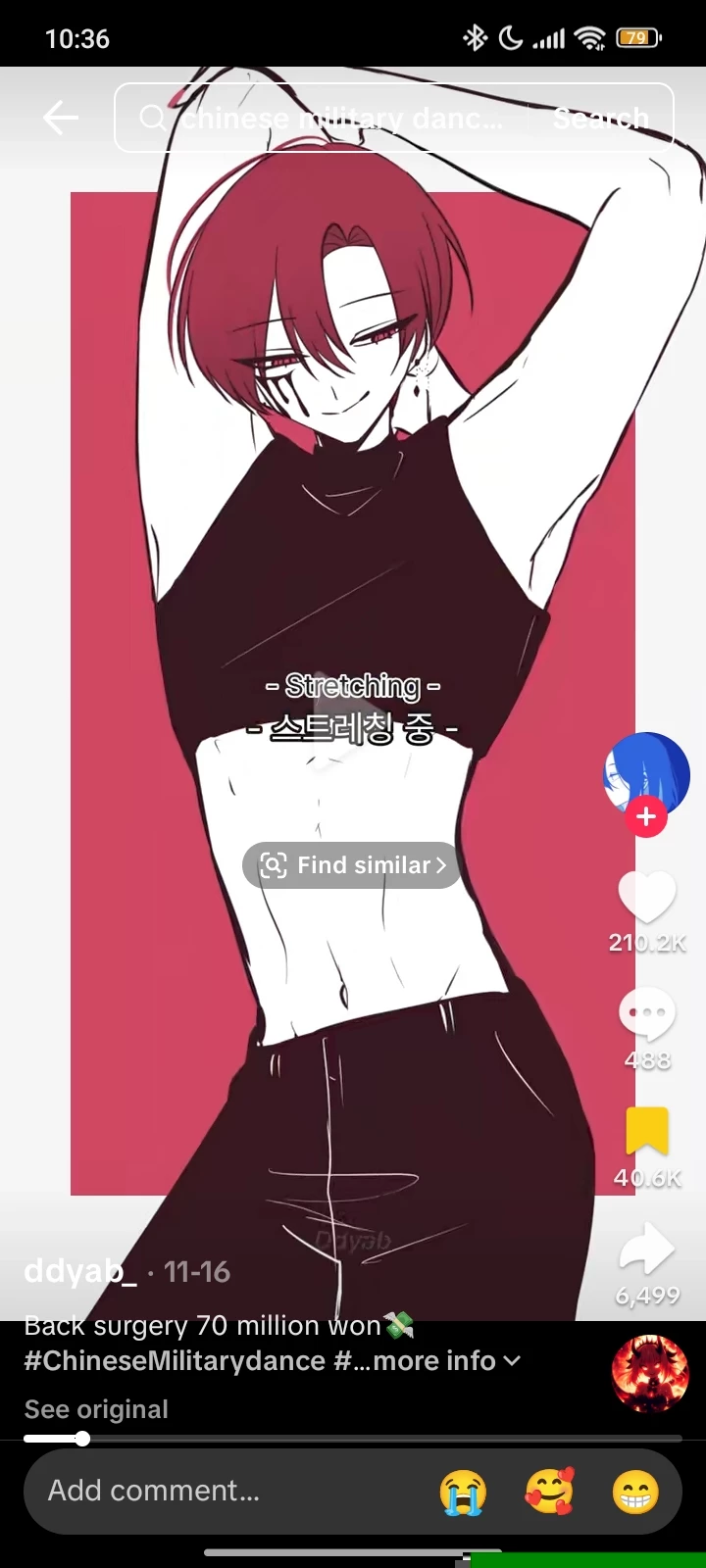Save the video with the bookmark icon

click(646, 1131)
